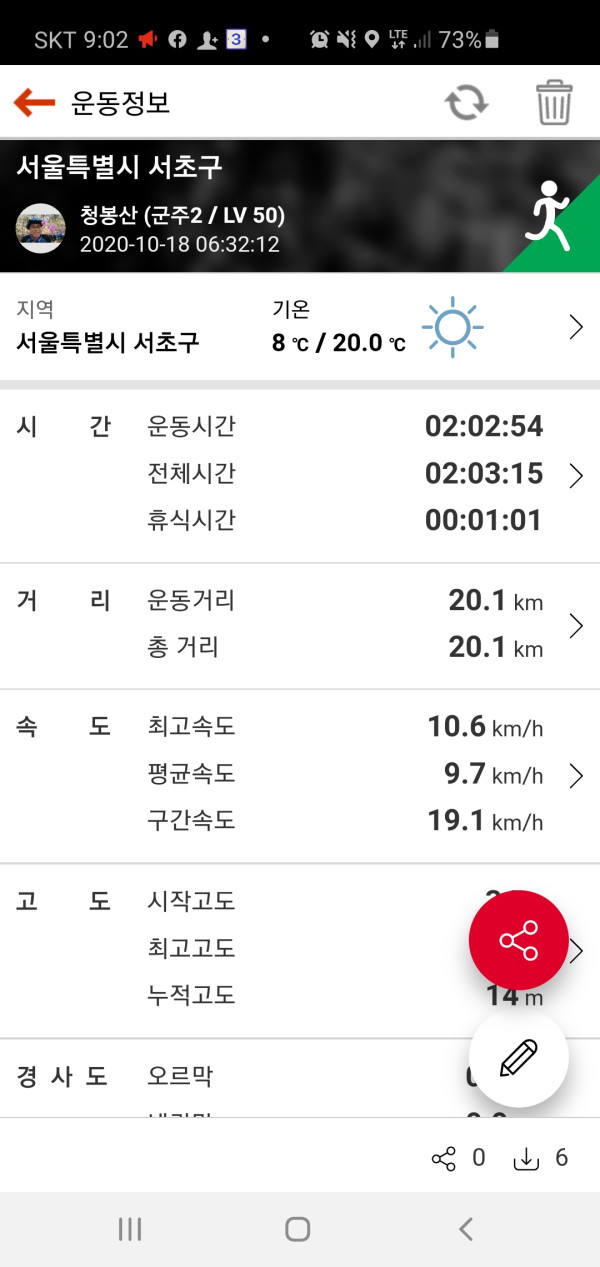Open the weather details for 서울특별시 서초구
The height and width of the screenshot is (1267, 600).
[x=576, y=327]
